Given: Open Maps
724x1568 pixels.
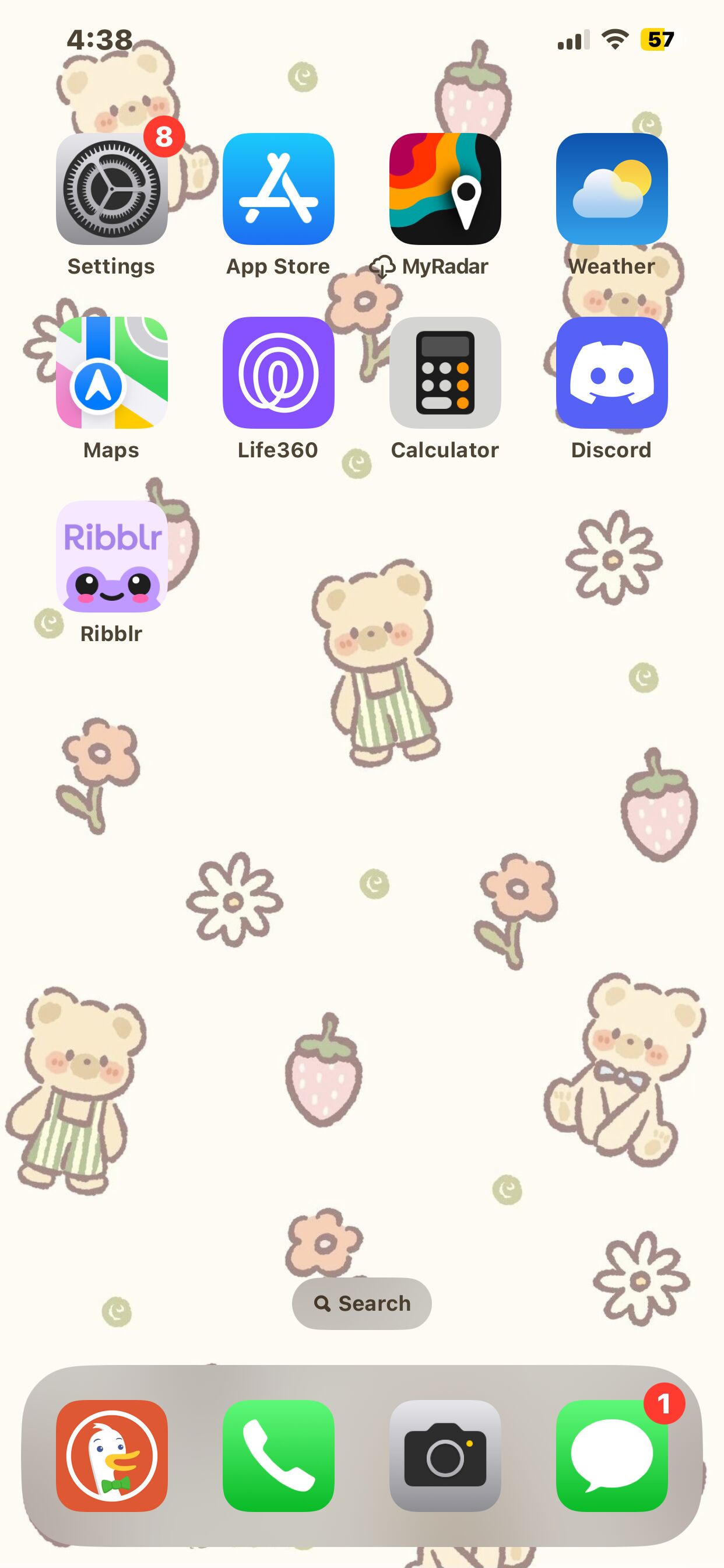Looking at the screenshot, I should tap(111, 373).
